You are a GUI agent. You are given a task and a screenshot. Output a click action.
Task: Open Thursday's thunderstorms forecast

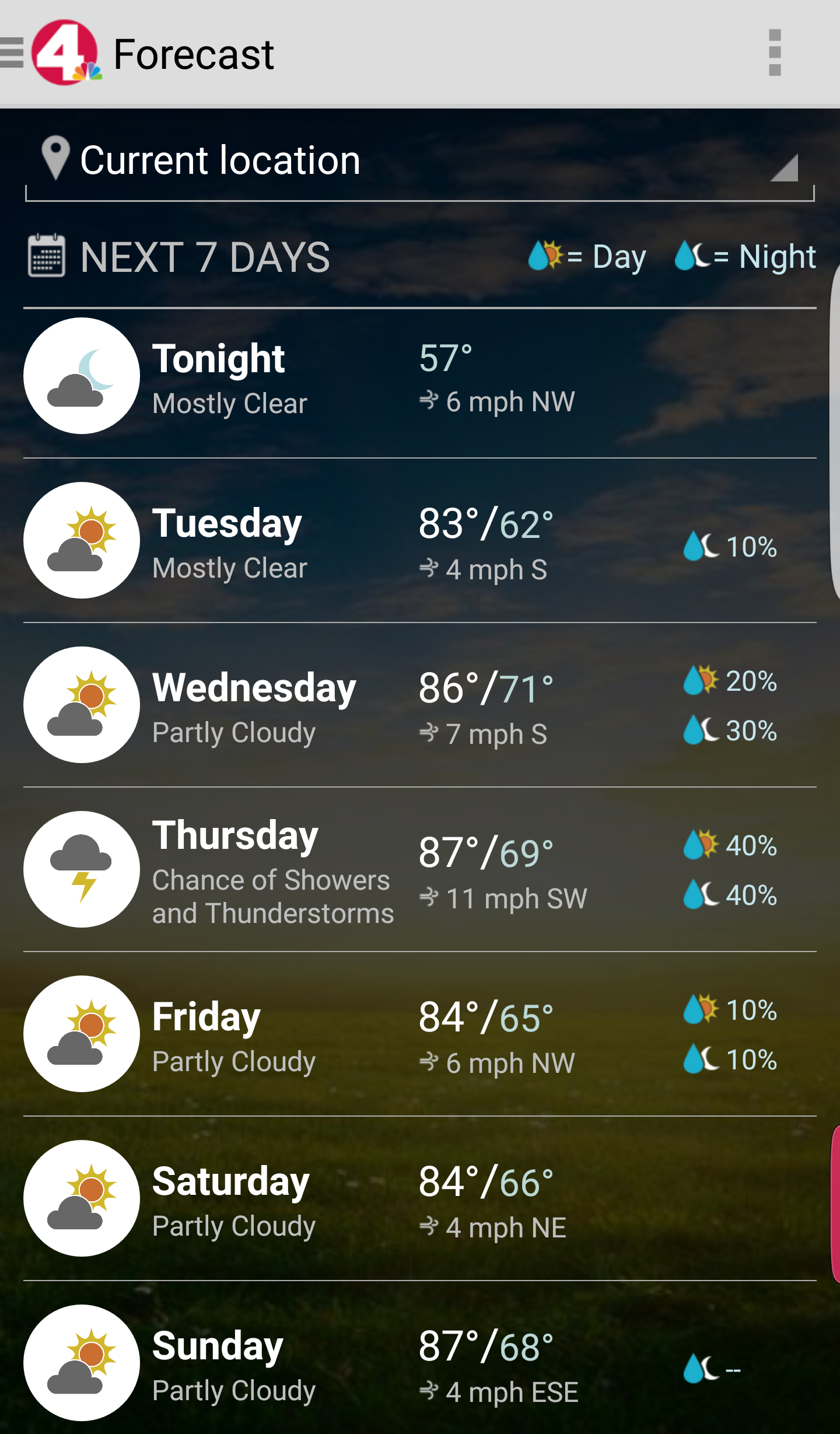pos(419,870)
